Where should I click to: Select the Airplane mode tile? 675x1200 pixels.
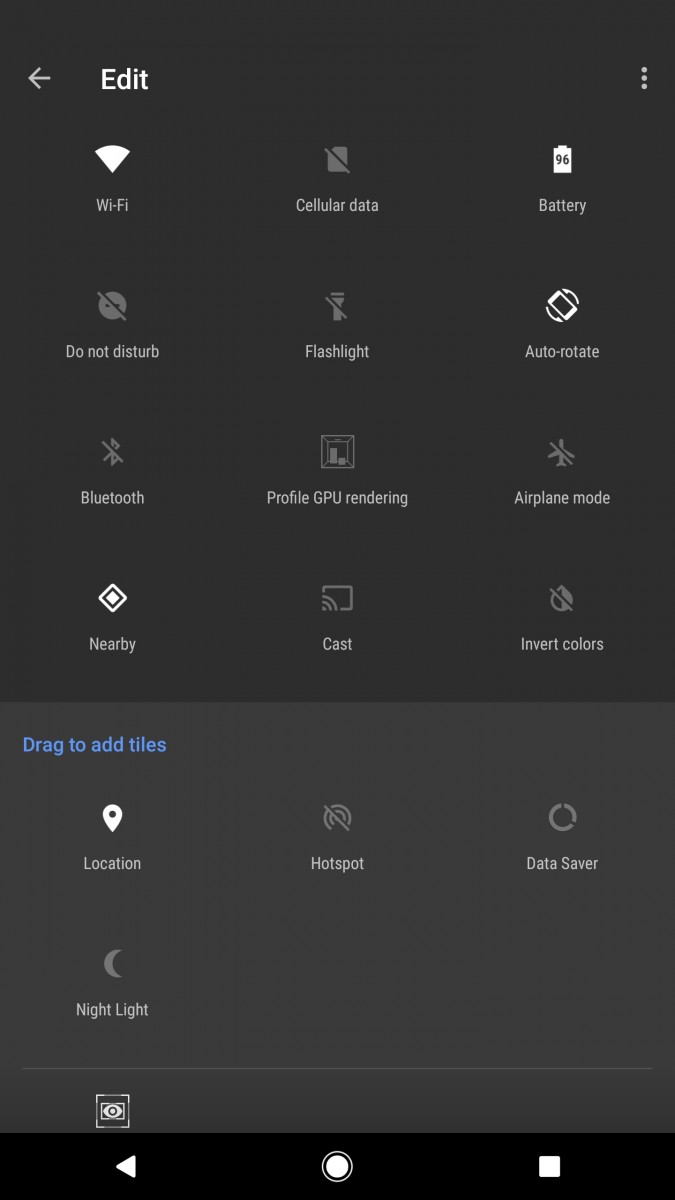(562, 471)
